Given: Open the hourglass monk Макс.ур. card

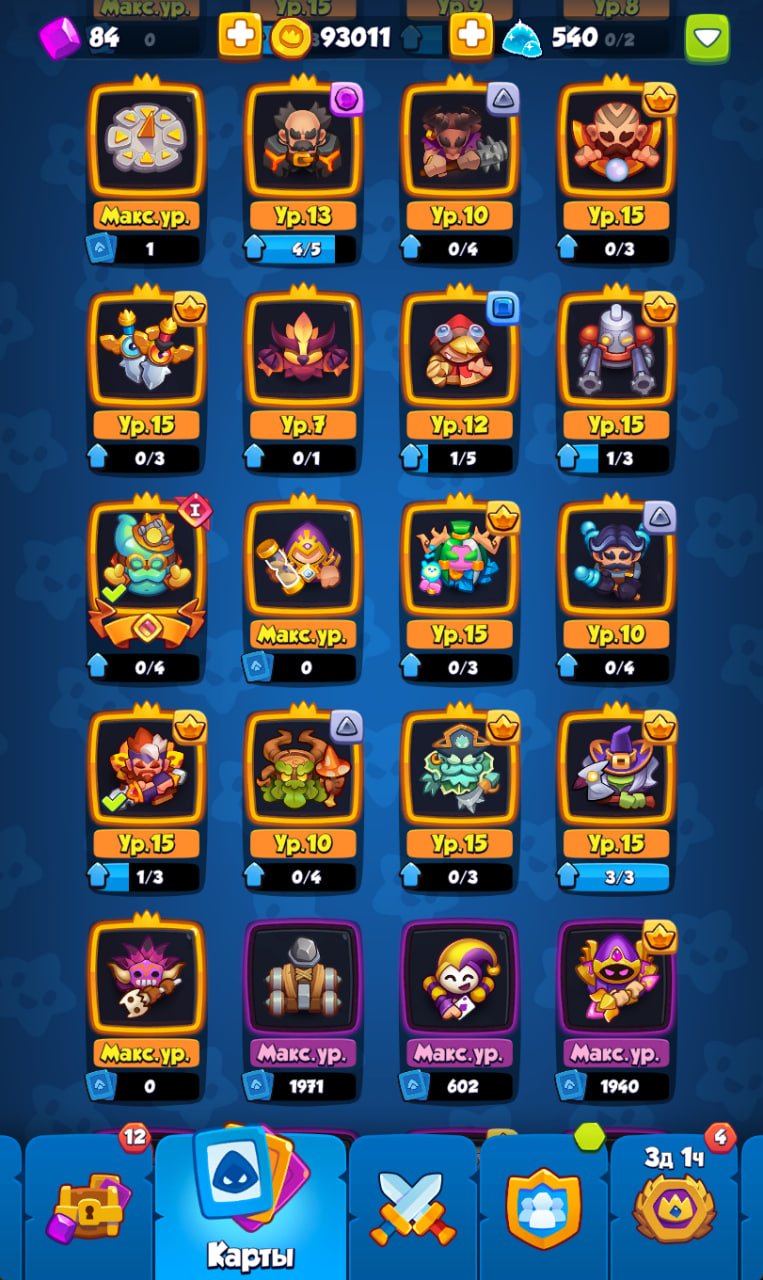Looking at the screenshot, I should click(x=303, y=590).
